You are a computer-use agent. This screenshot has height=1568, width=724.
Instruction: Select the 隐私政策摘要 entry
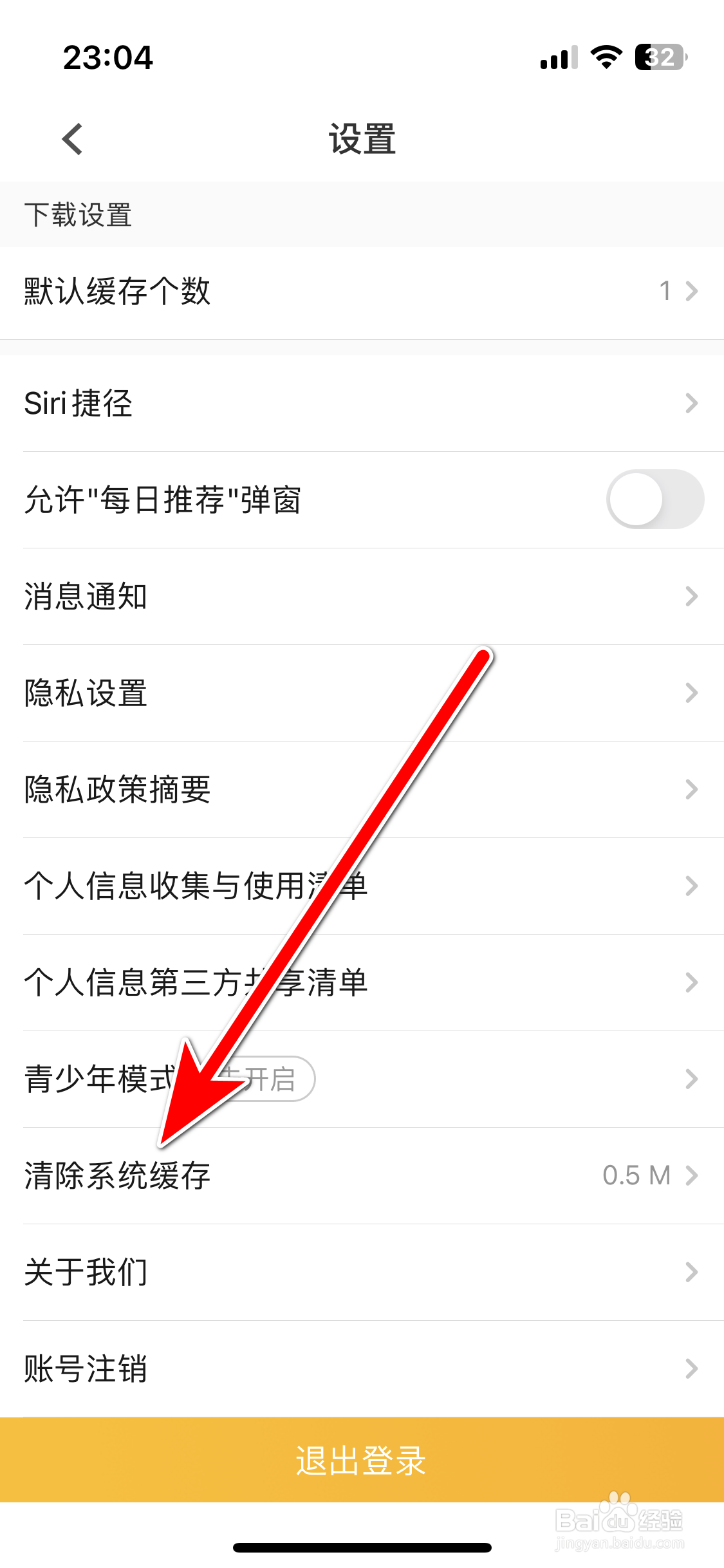point(362,789)
